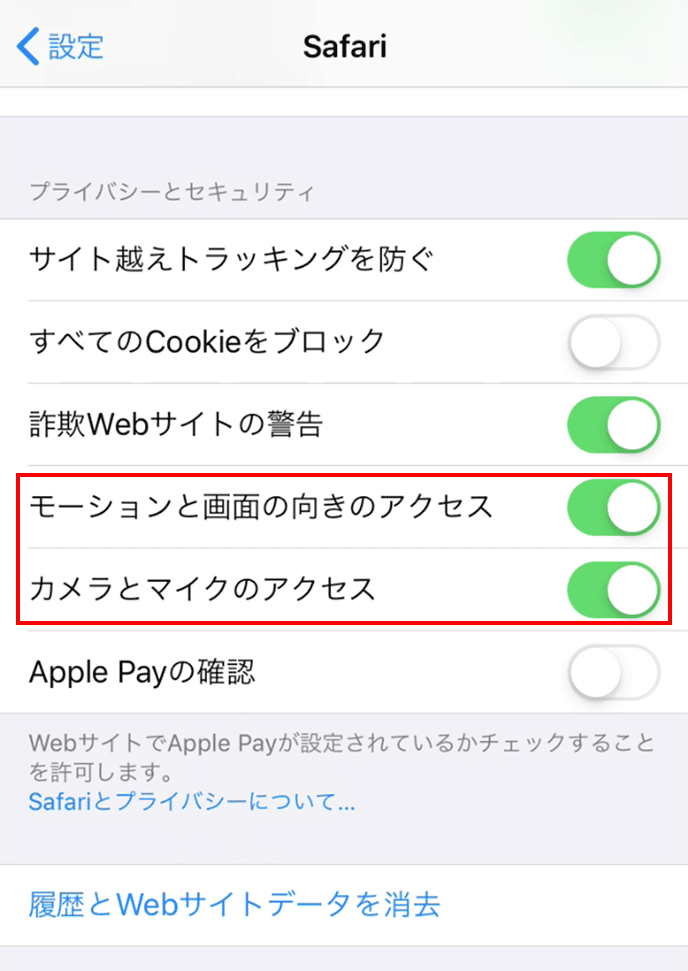Toggle モーションと画面の向きのアクセス off

[x=613, y=507]
